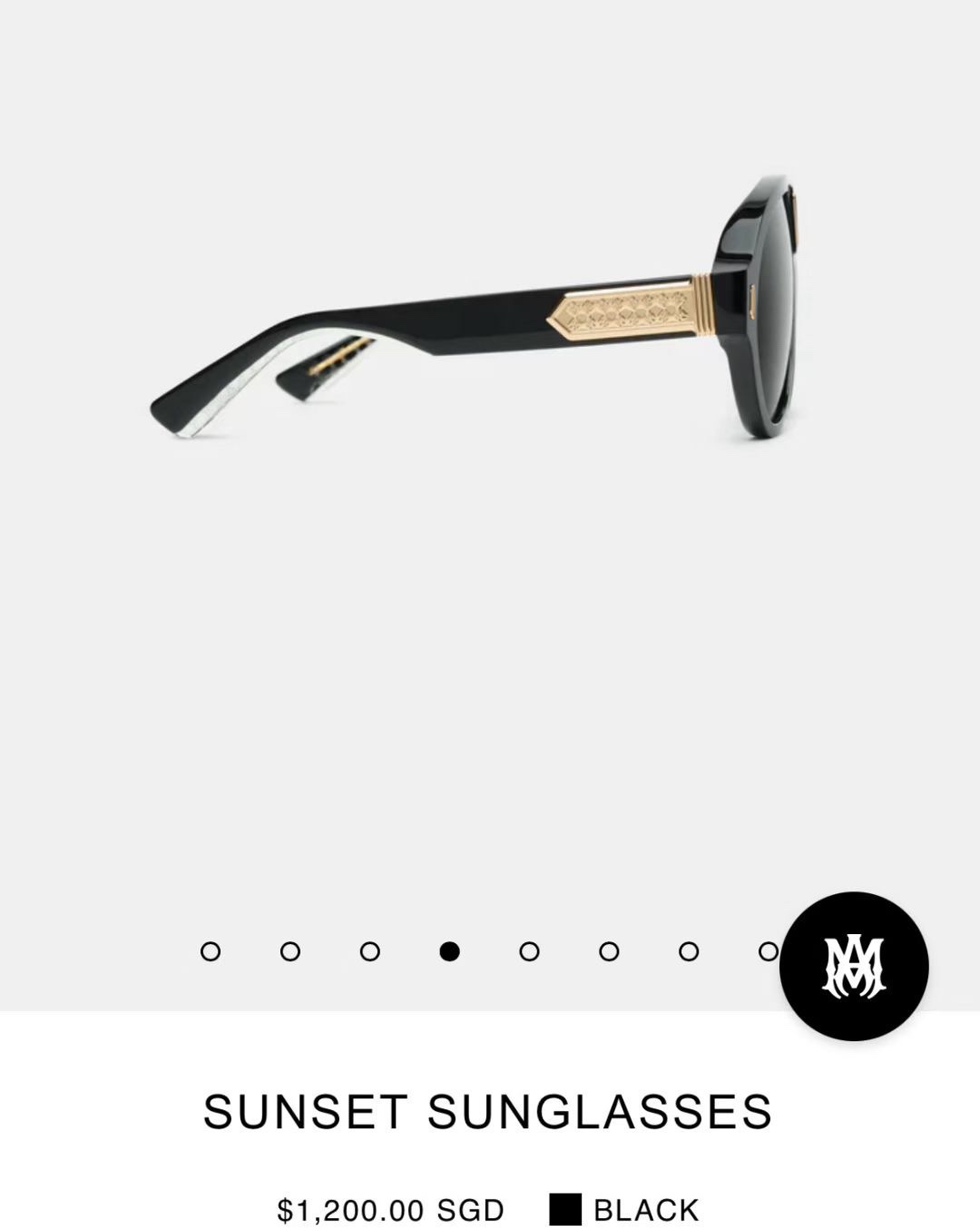Viewport: 980px width, 1231px height.
Task: Click the currently active fourth carousel dot
Action: (449, 951)
